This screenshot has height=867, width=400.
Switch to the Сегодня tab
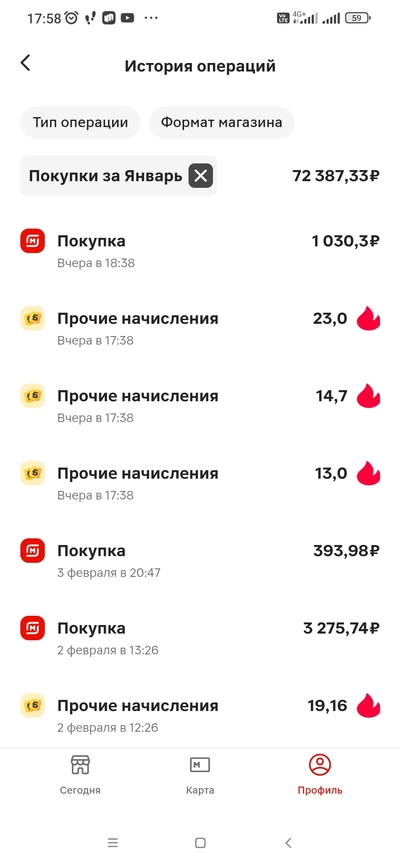(x=80, y=775)
